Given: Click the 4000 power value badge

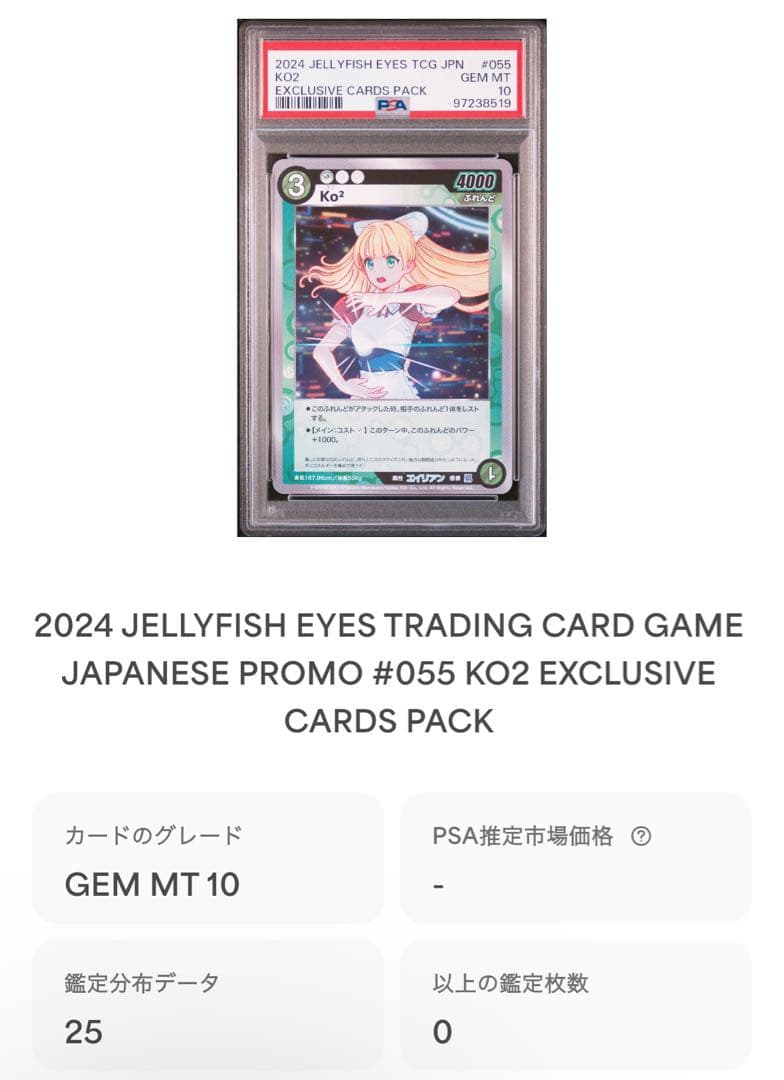Looking at the screenshot, I should coord(473,181).
